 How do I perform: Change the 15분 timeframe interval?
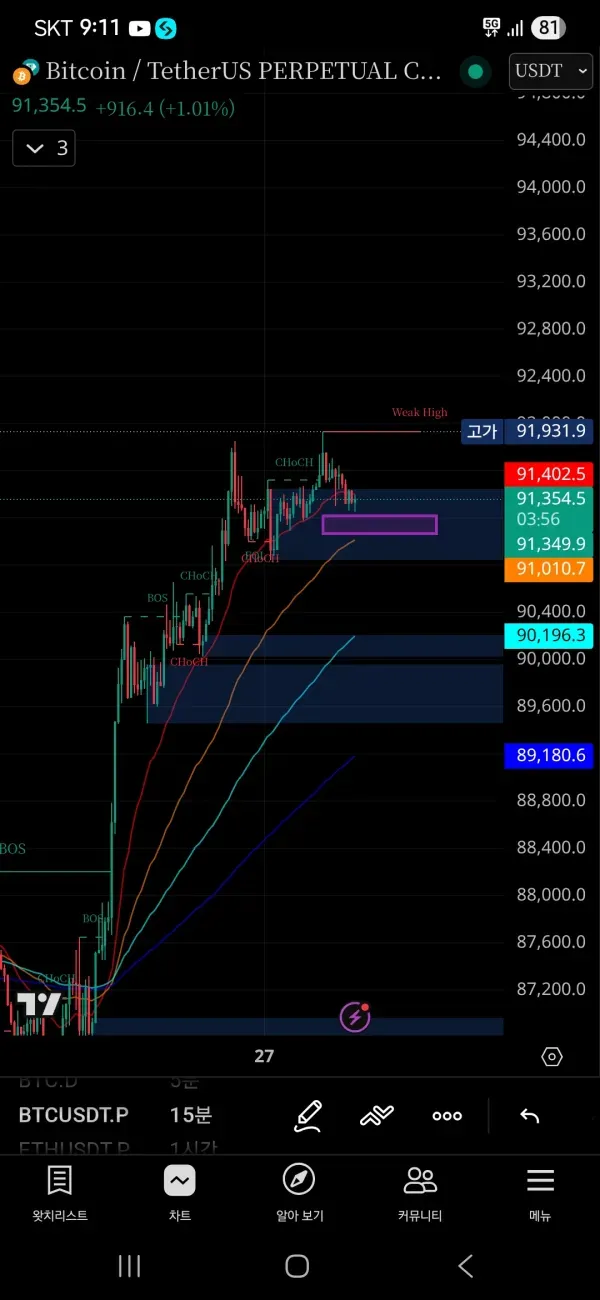pos(191,1115)
